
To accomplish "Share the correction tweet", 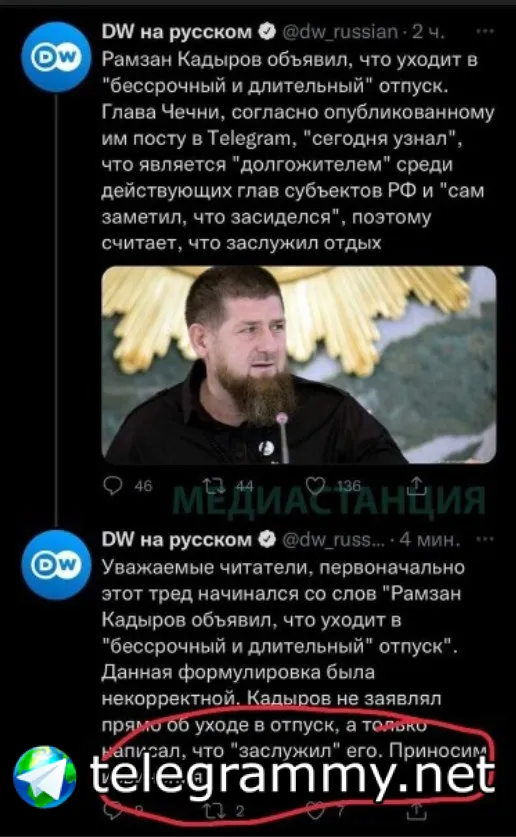I will [x=416, y=811].
